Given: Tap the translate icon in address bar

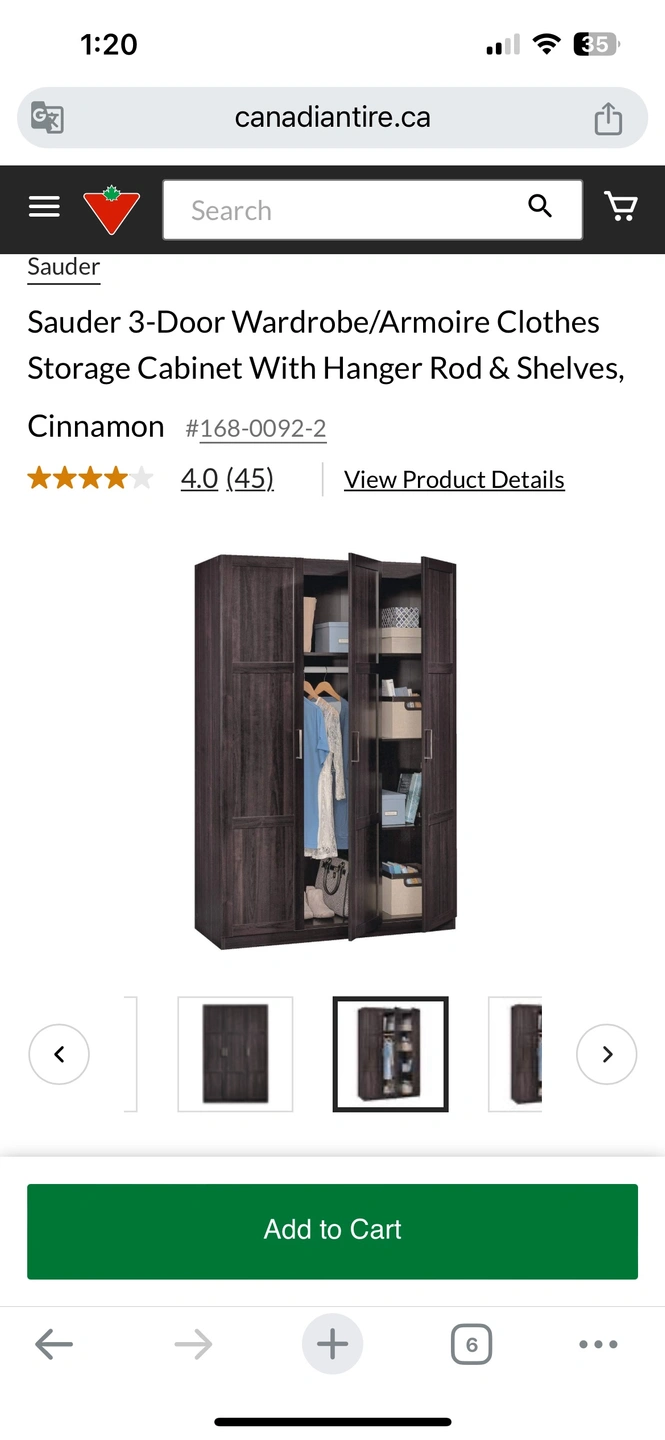Looking at the screenshot, I should tap(47, 118).
